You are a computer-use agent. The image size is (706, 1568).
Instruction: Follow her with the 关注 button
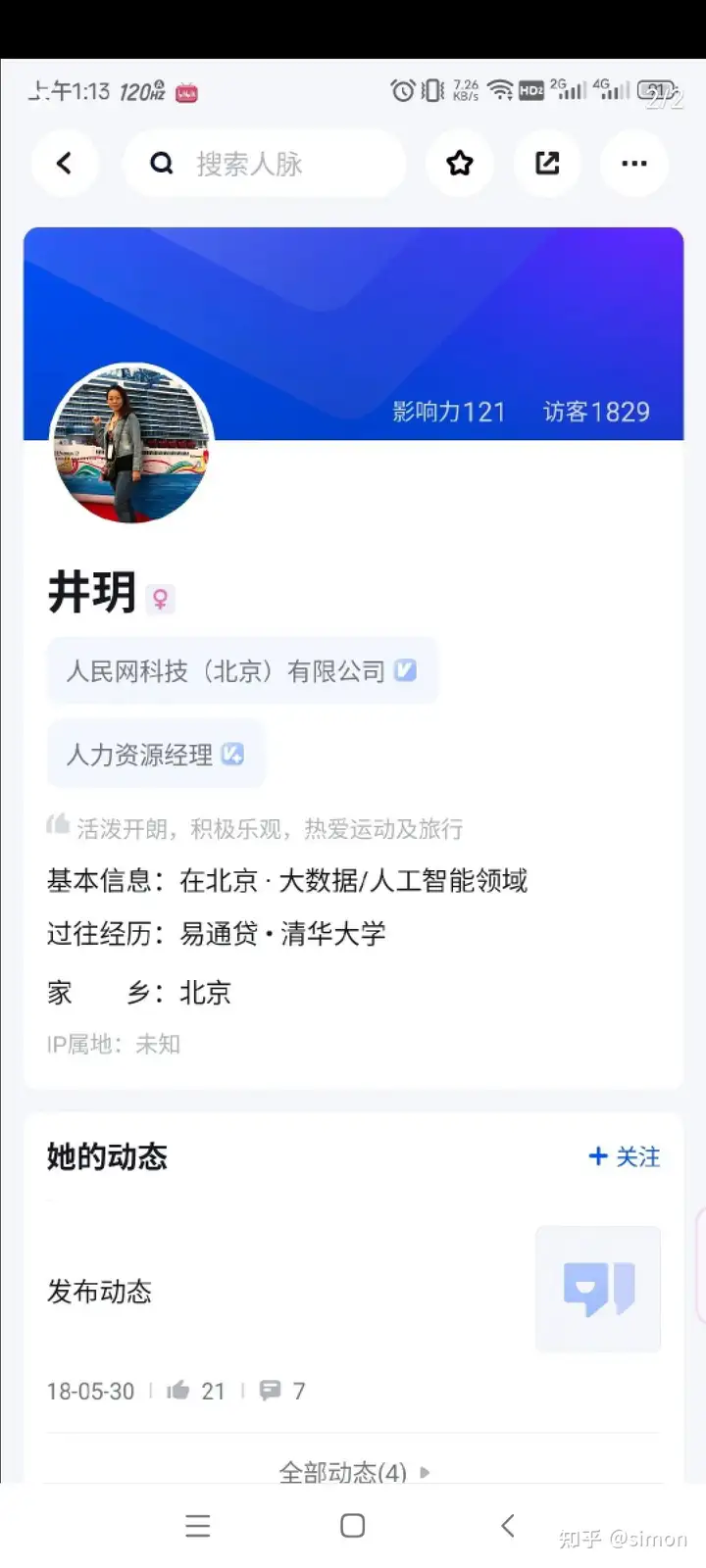click(x=625, y=1156)
